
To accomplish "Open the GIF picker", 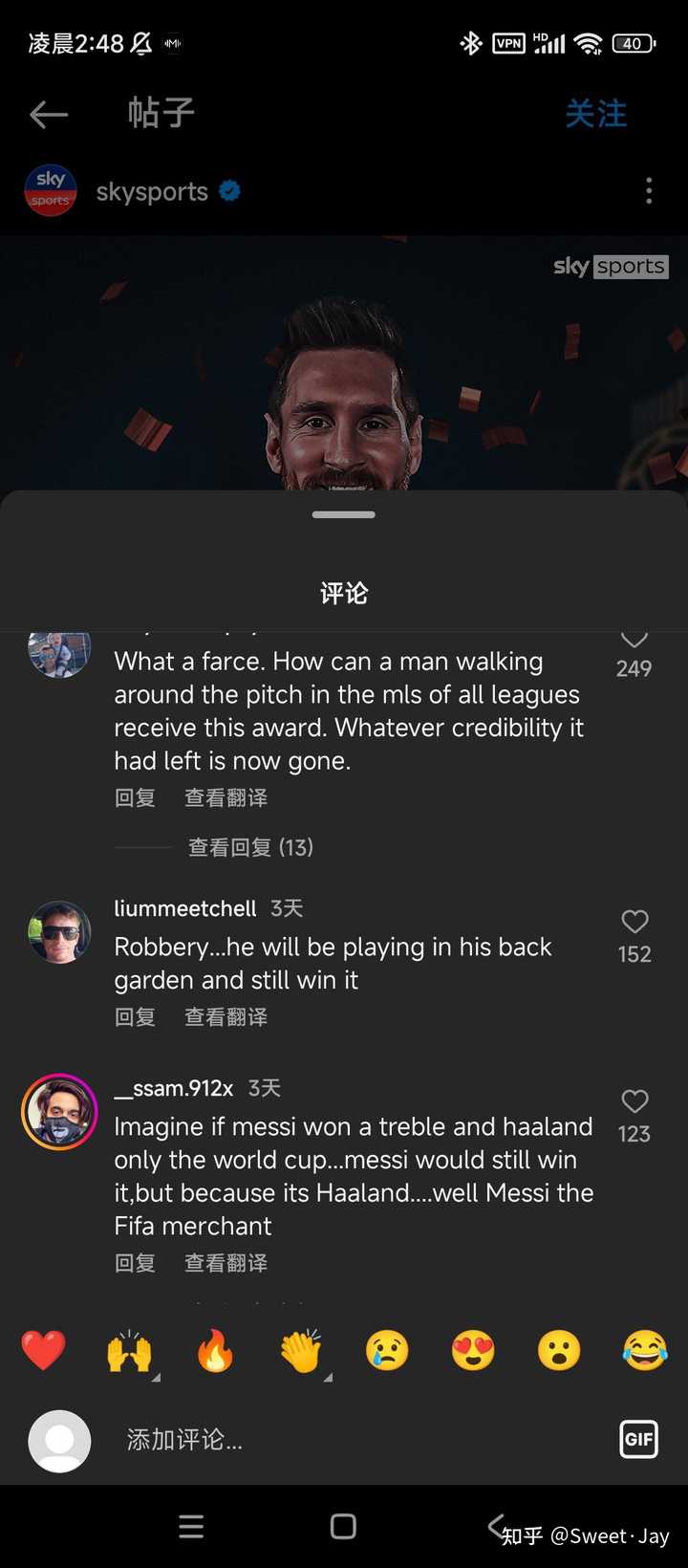I will pyautogui.click(x=638, y=1439).
